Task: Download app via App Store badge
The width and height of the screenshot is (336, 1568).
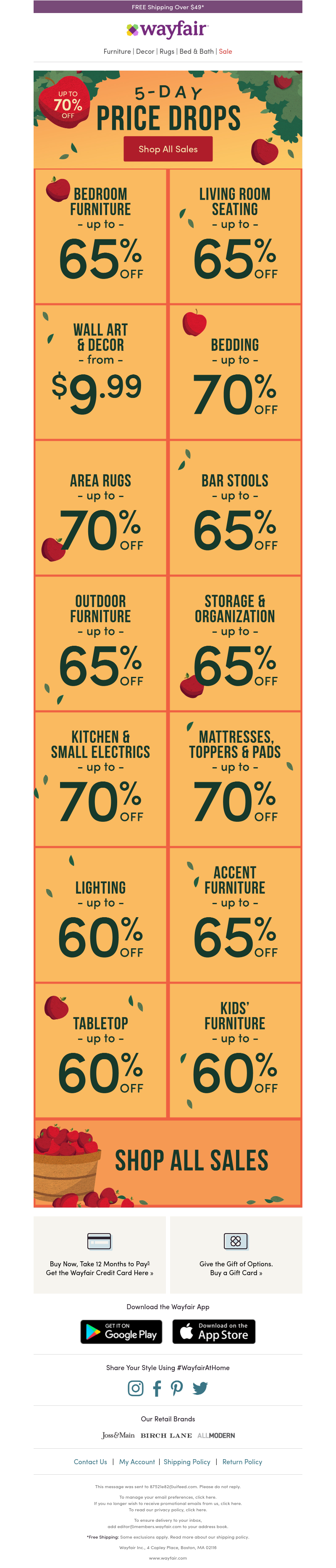Action: tap(214, 1331)
